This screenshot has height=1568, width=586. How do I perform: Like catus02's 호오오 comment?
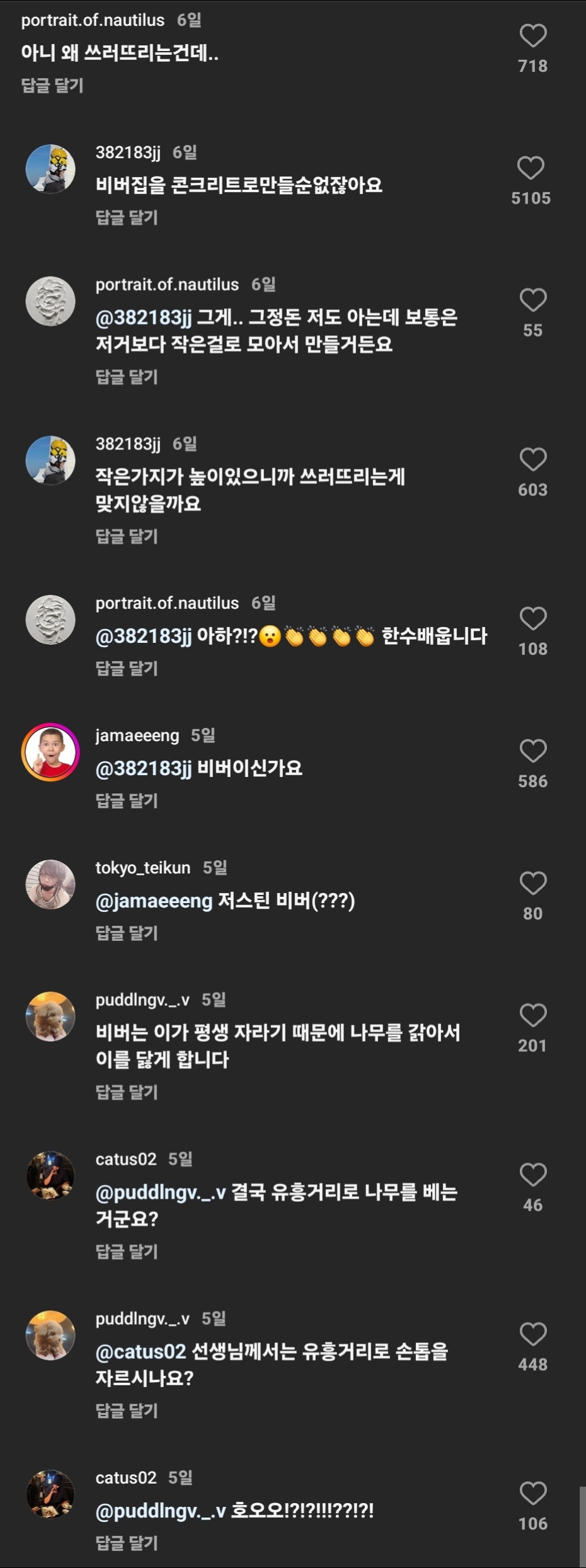pos(532,1494)
